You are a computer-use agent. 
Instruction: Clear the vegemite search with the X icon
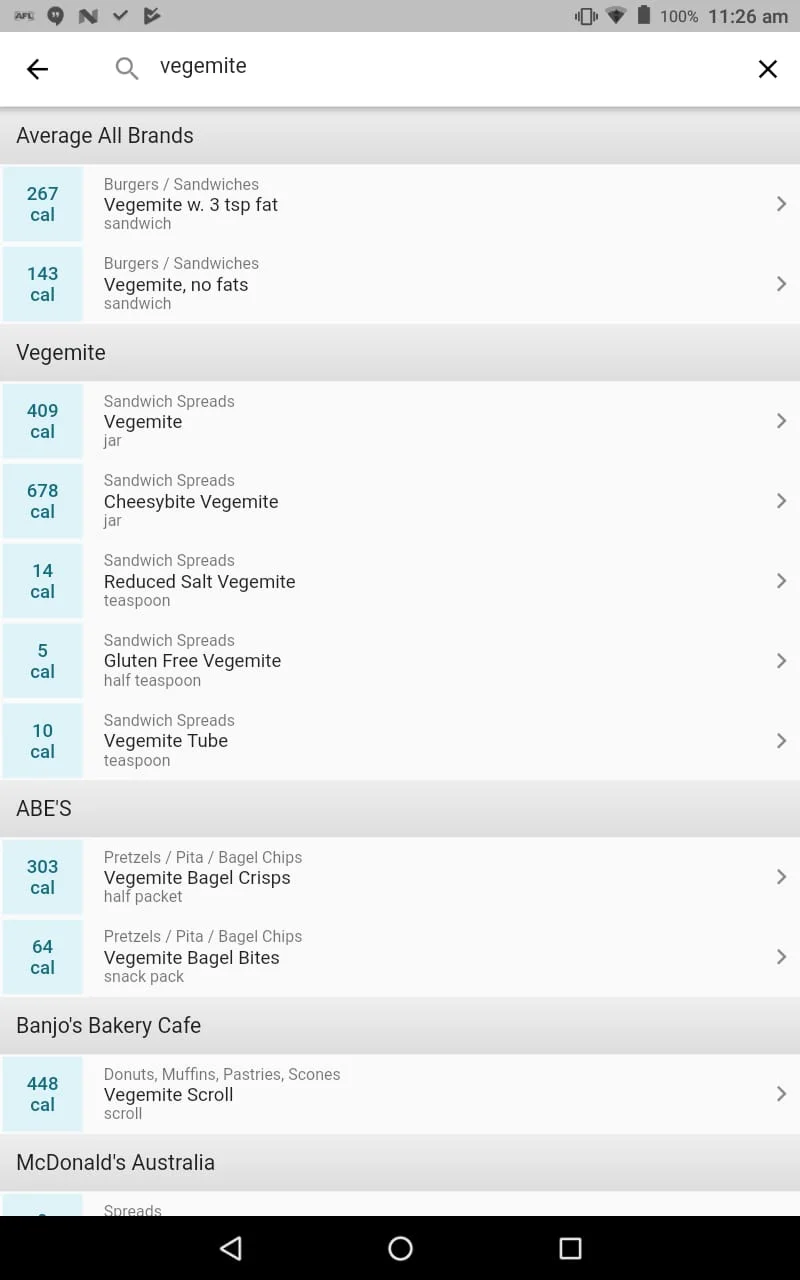pyautogui.click(x=767, y=69)
